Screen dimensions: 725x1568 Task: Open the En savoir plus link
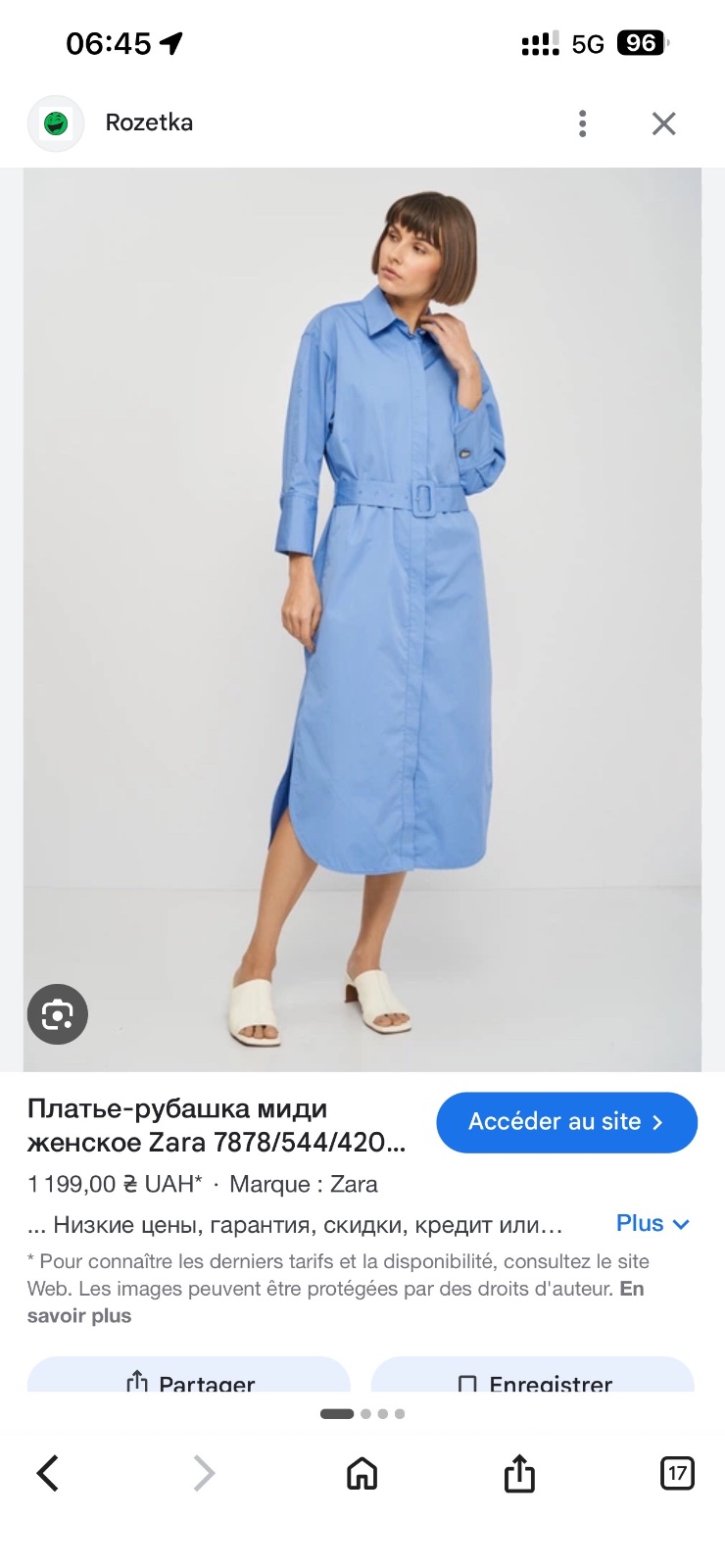336,1301
